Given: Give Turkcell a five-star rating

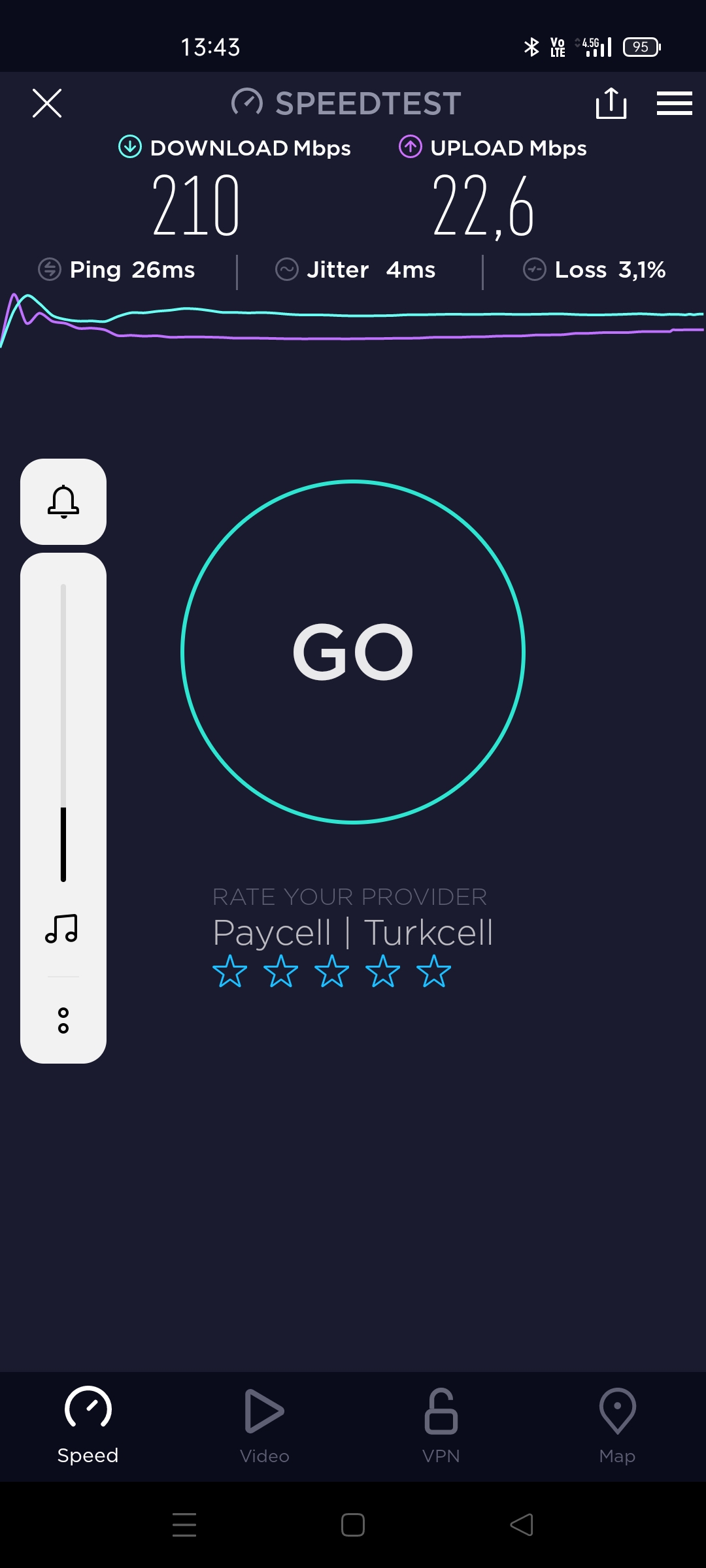Looking at the screenshot, I should click(434, 971).
